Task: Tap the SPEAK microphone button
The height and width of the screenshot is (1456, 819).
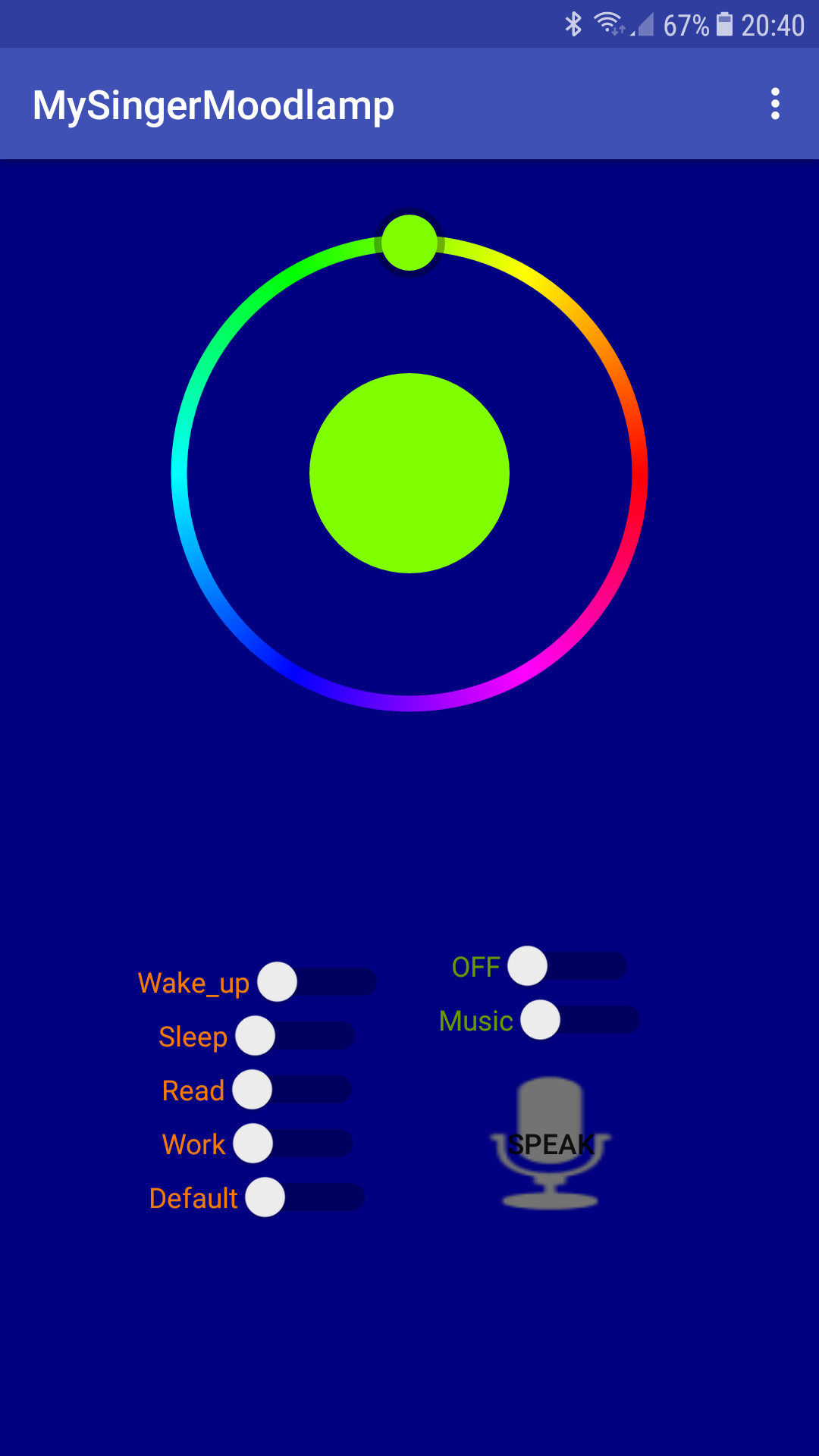Action: [551, 1143]
